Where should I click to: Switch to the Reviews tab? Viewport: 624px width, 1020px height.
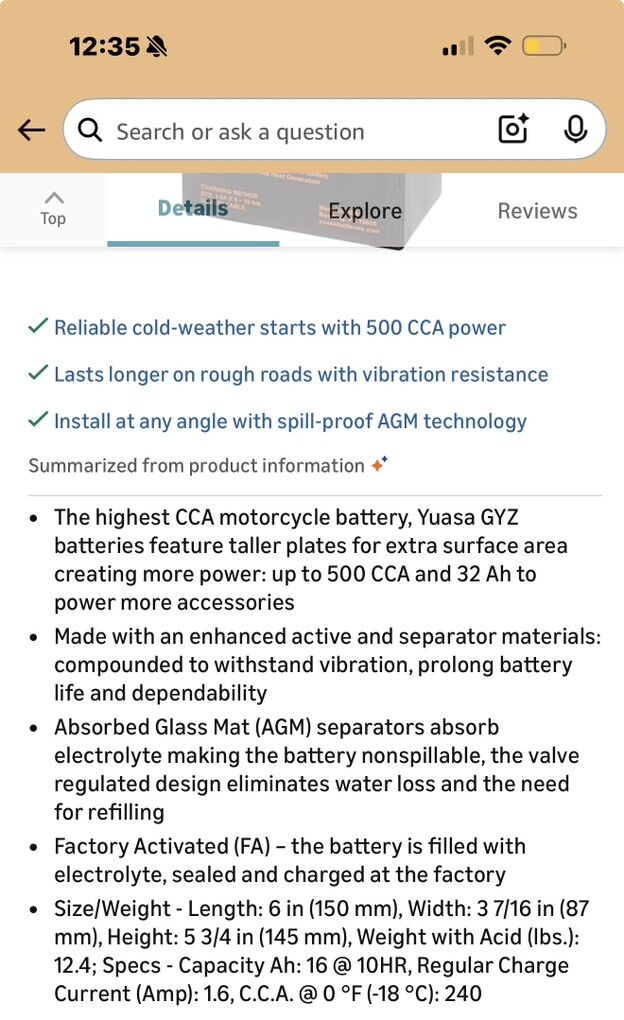pyautogui.click(x=537, y=211)
